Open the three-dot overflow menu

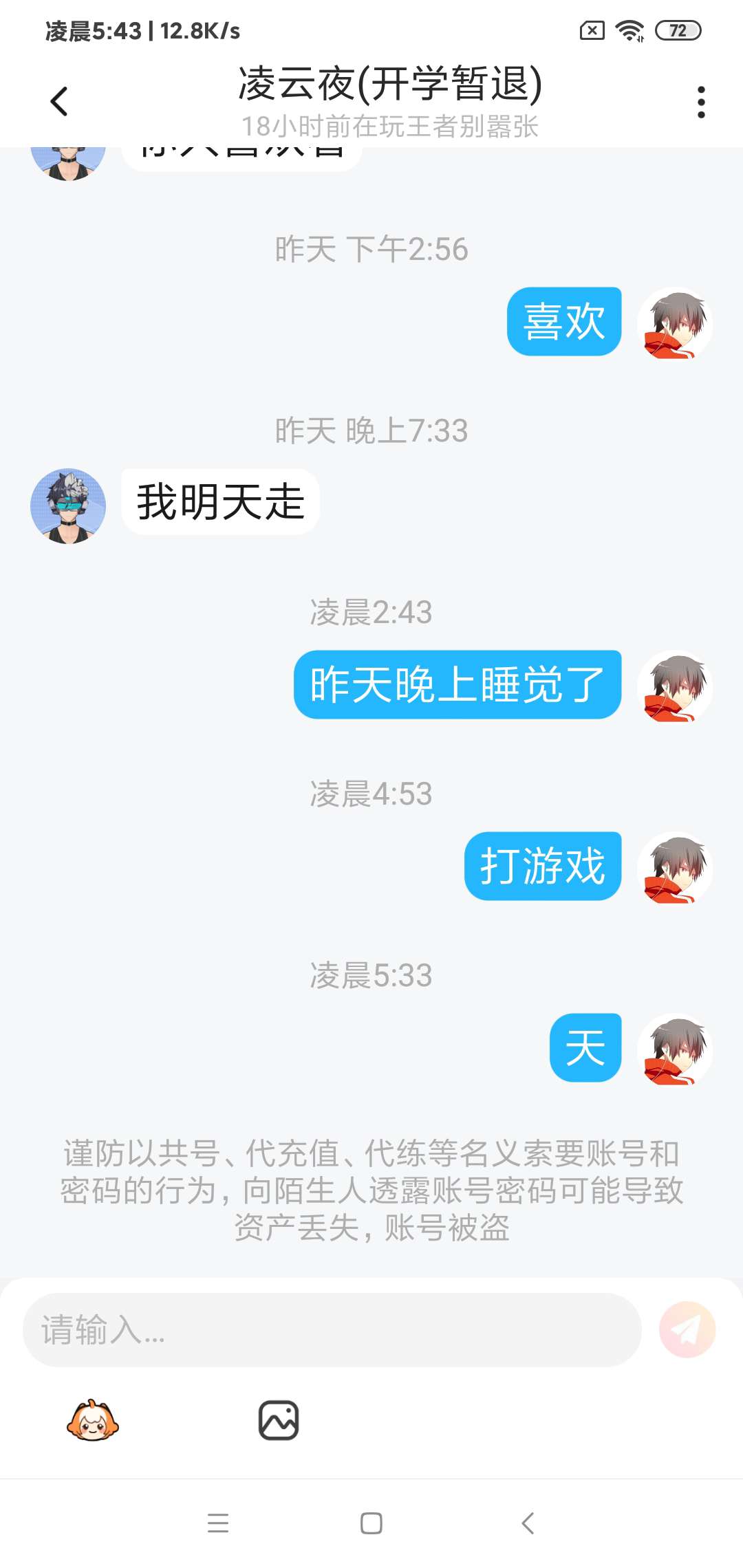[x=700, y=102]
